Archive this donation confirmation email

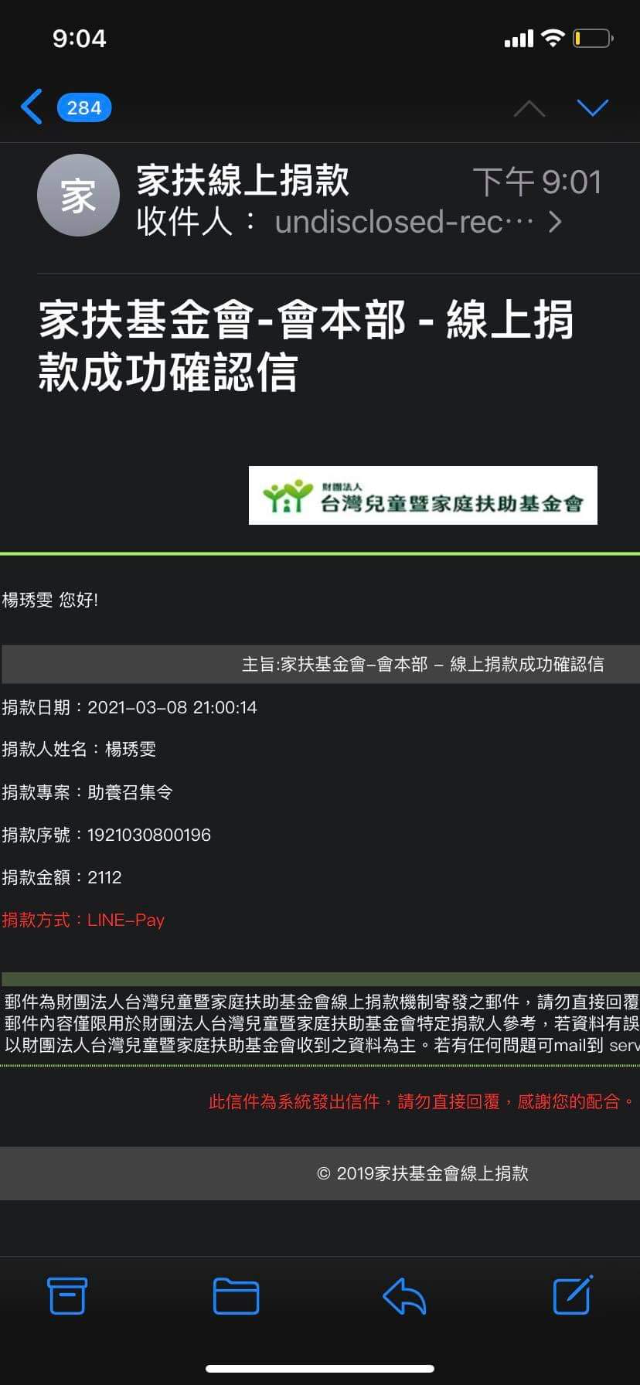[67, 1296]
